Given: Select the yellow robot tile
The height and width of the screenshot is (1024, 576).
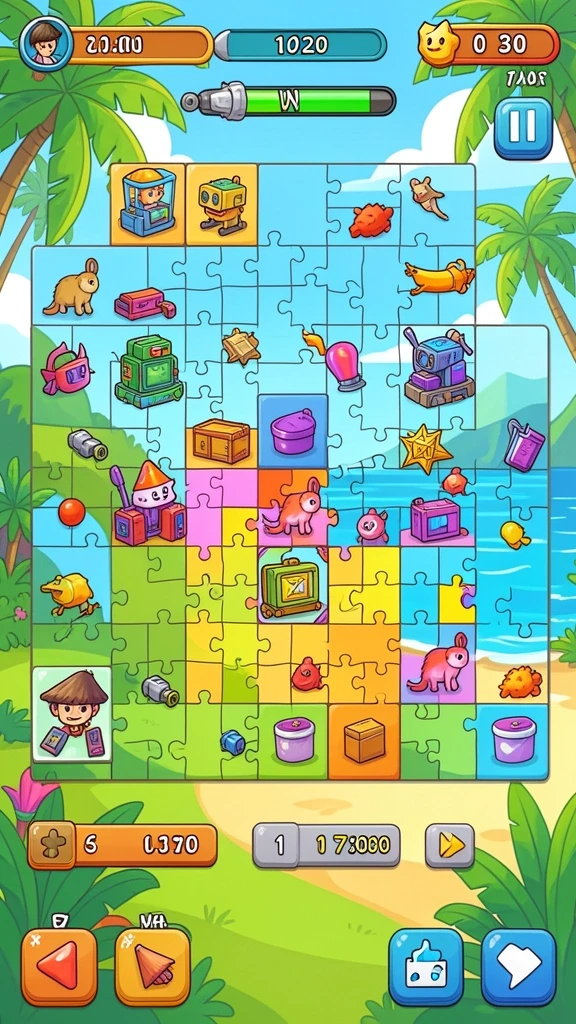Looking at the screenshot, I should coord(222,204).
